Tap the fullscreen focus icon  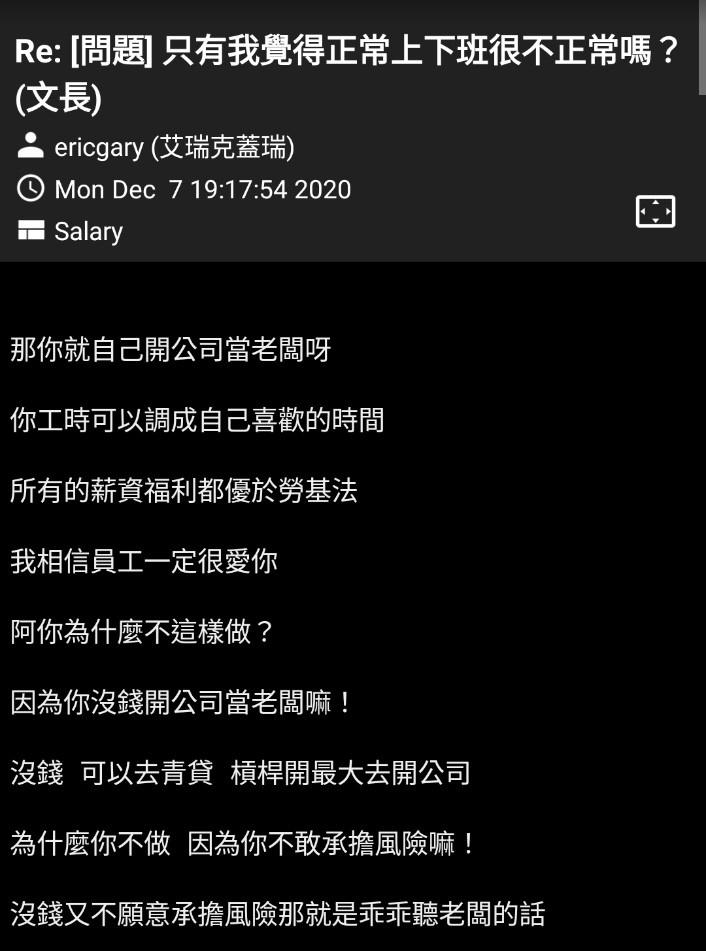655,211
